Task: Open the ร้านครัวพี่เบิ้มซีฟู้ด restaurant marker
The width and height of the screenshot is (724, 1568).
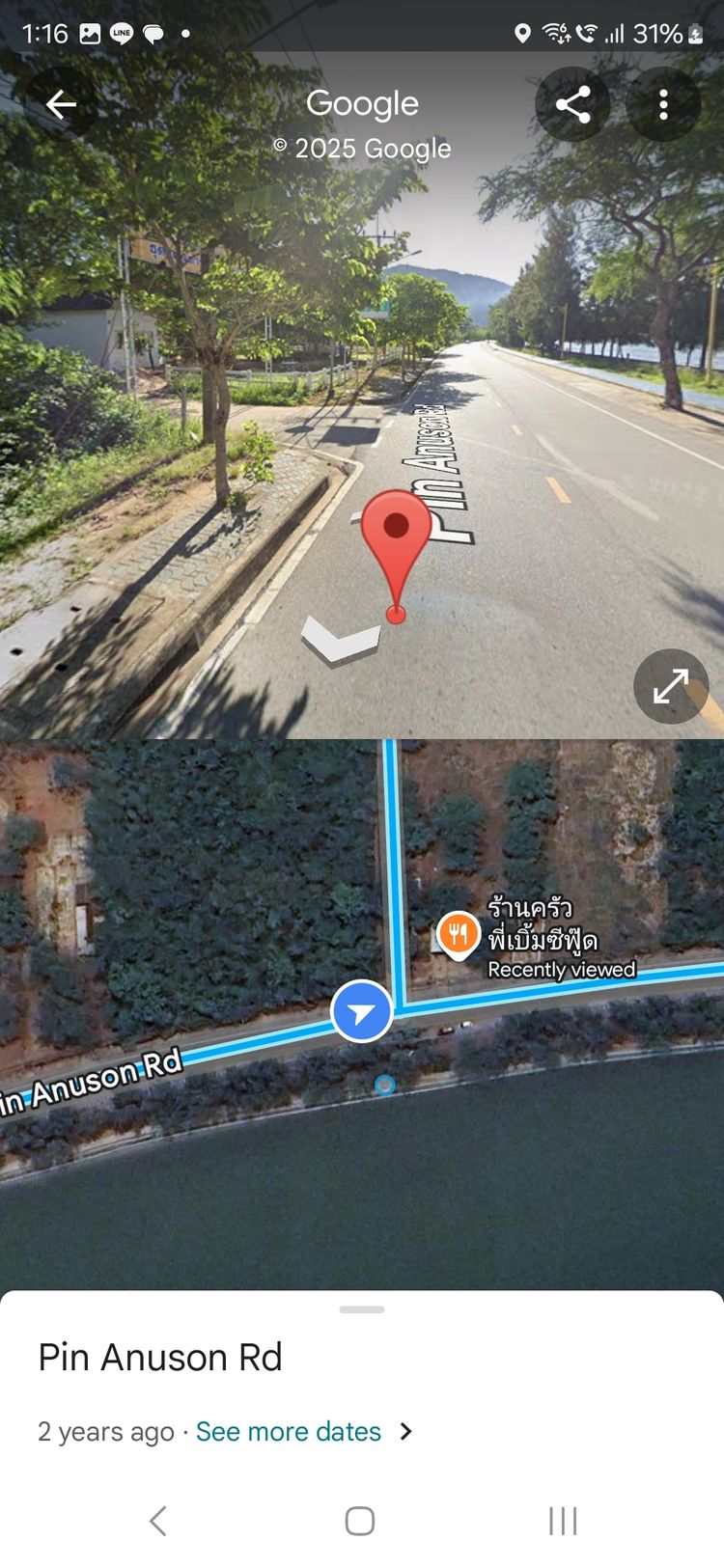Action: click(x=459, y=934)
